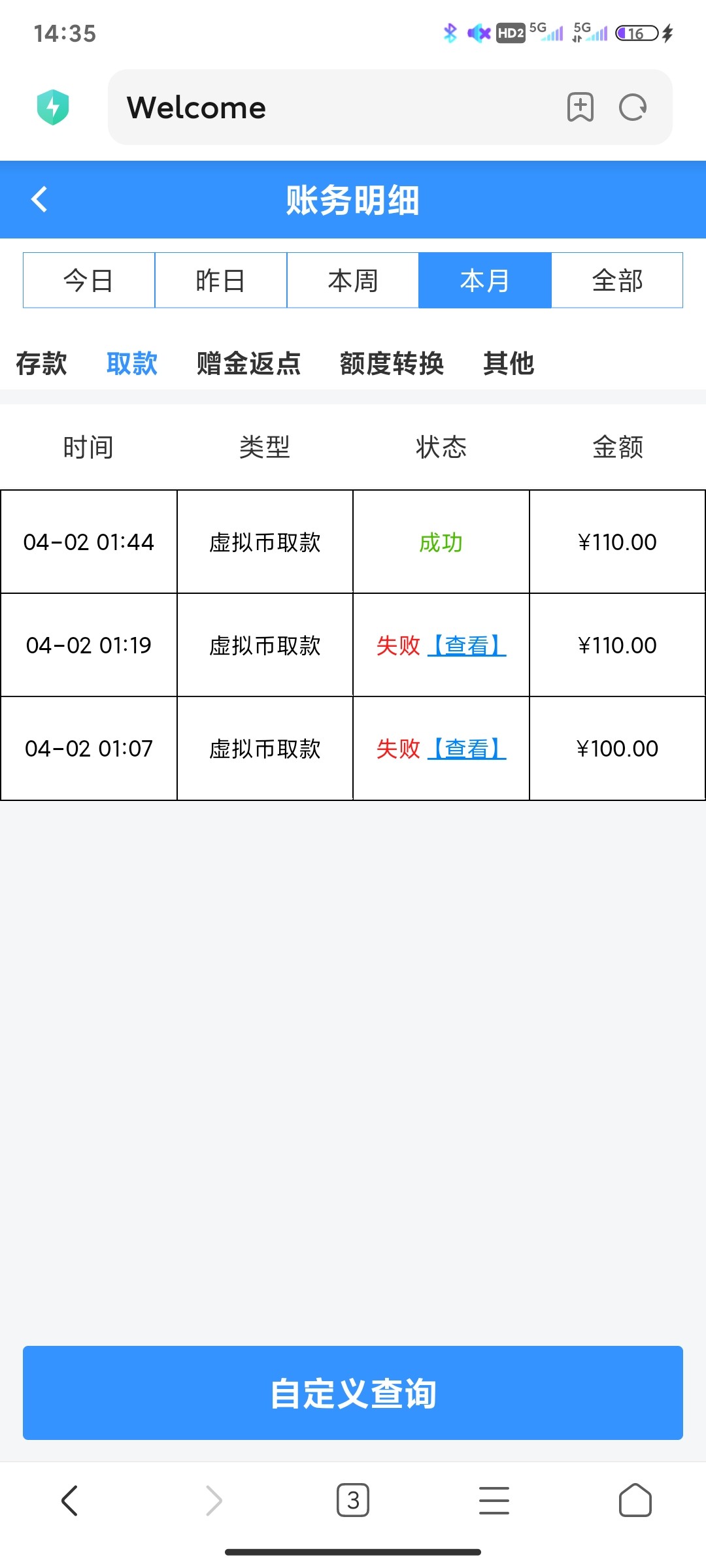Switch to the 其他 tab

509,363
